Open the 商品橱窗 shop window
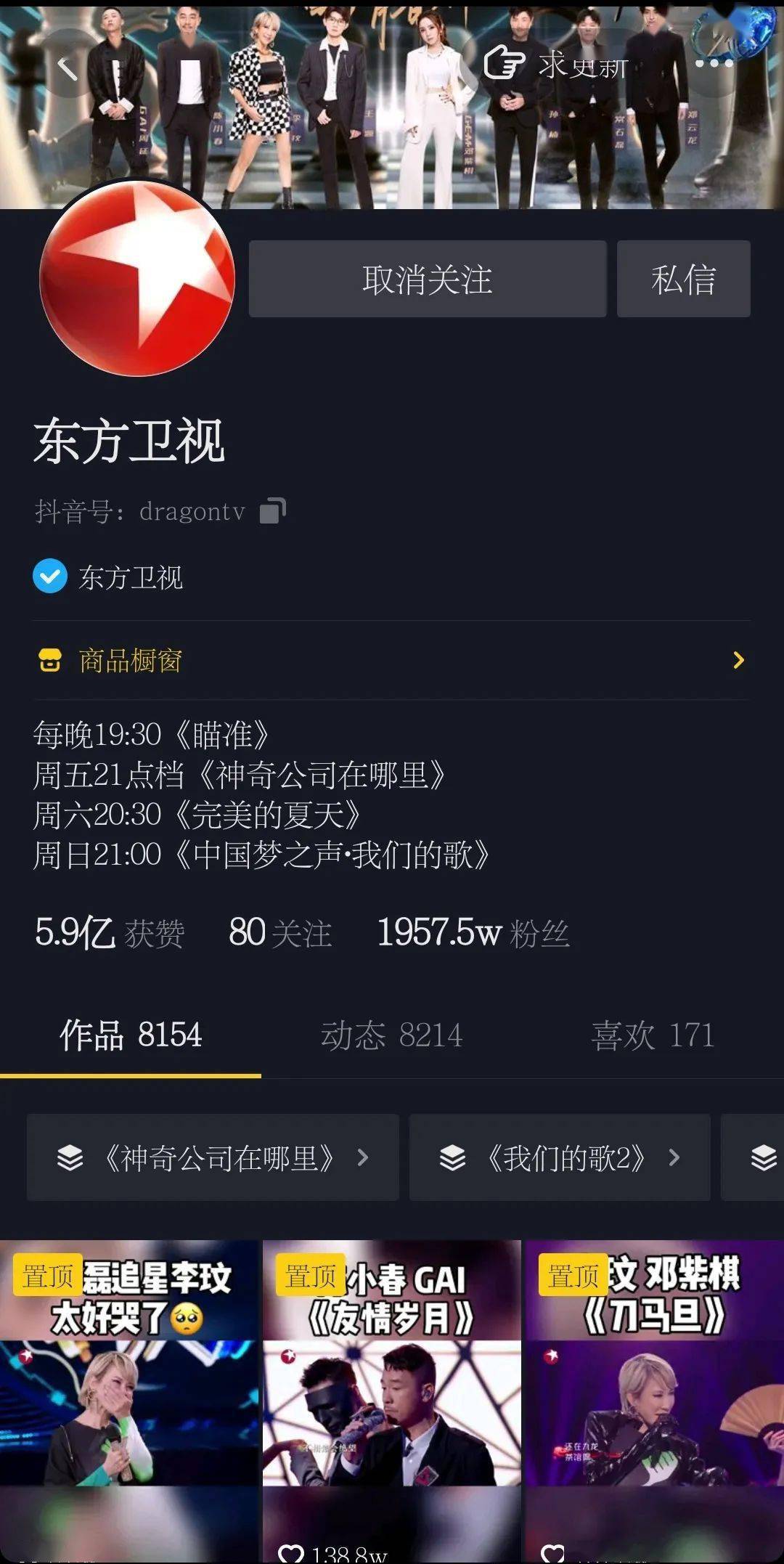This screenshot has width=784, height=1564. (x=391, y=660)
